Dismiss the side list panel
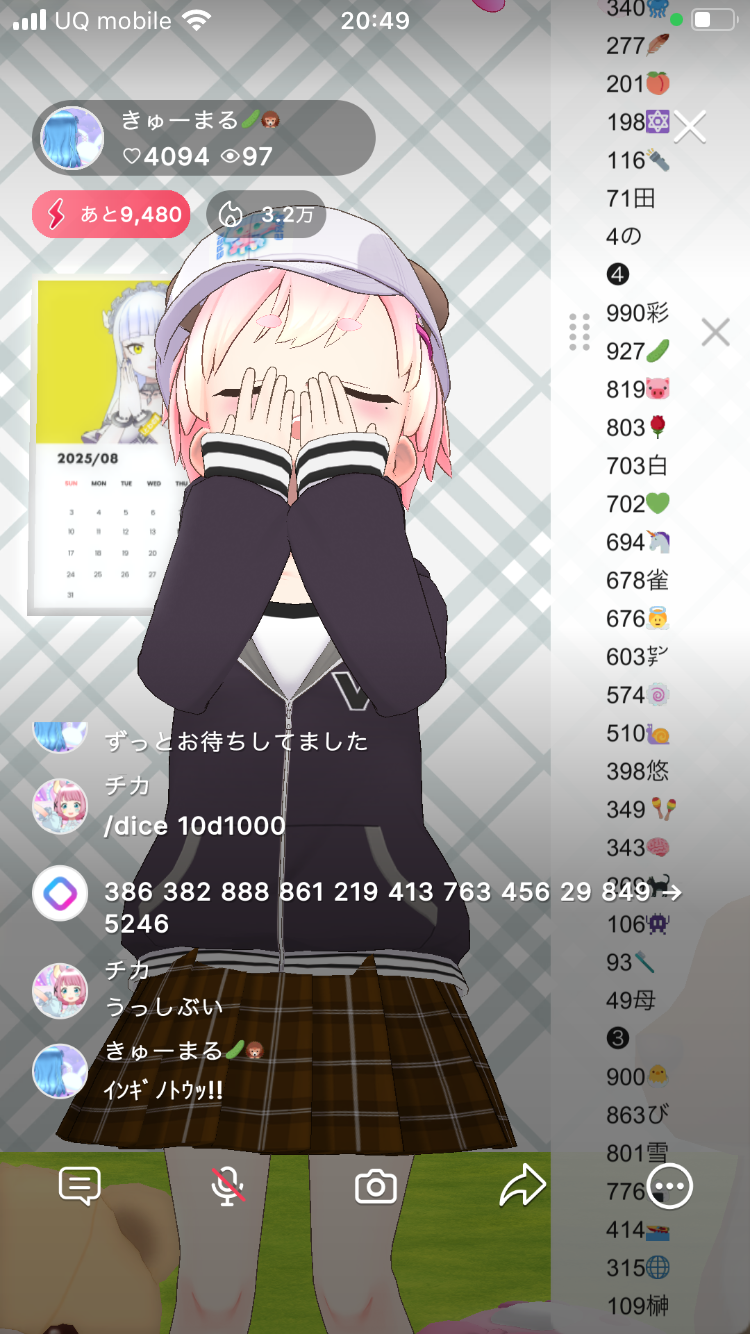Image resolution: width=750 pixels, height=1334 pixels. click(x=715, y=332)
